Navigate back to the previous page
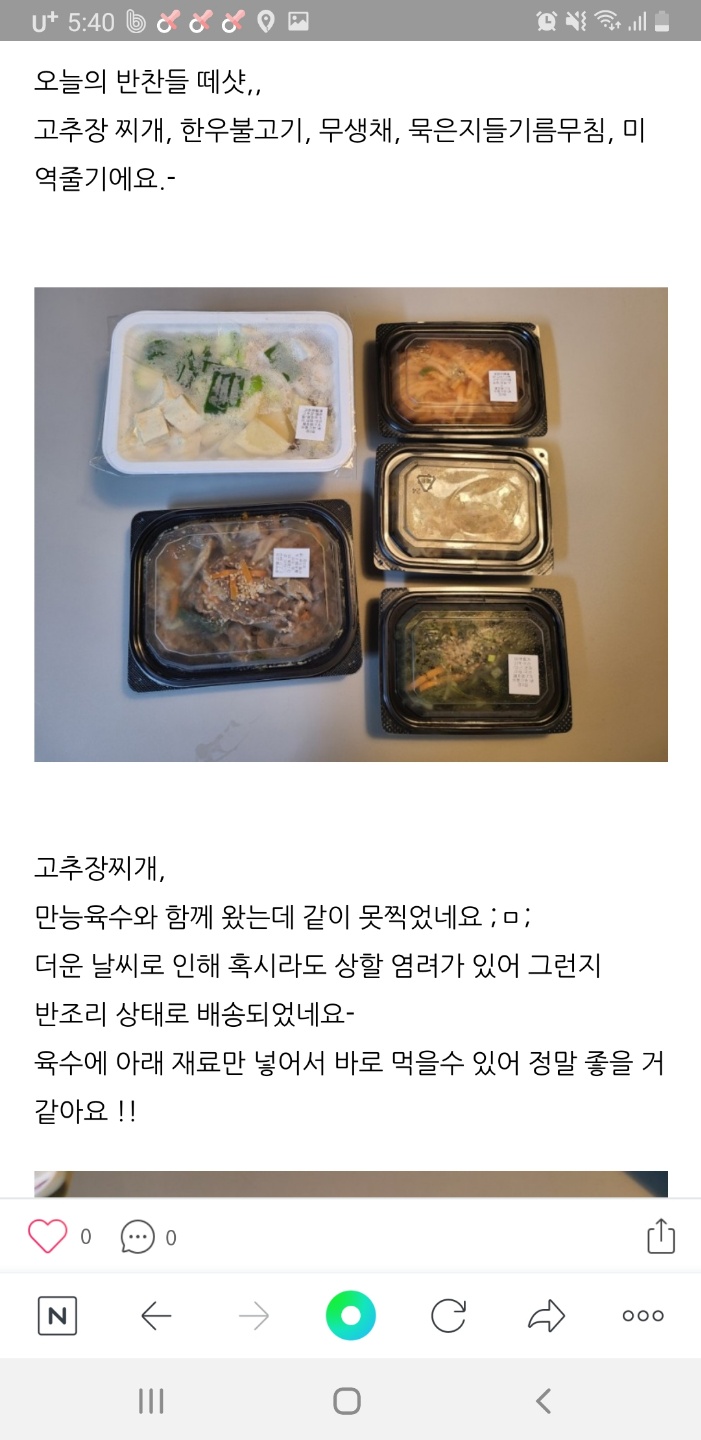 coord(156,1316)
